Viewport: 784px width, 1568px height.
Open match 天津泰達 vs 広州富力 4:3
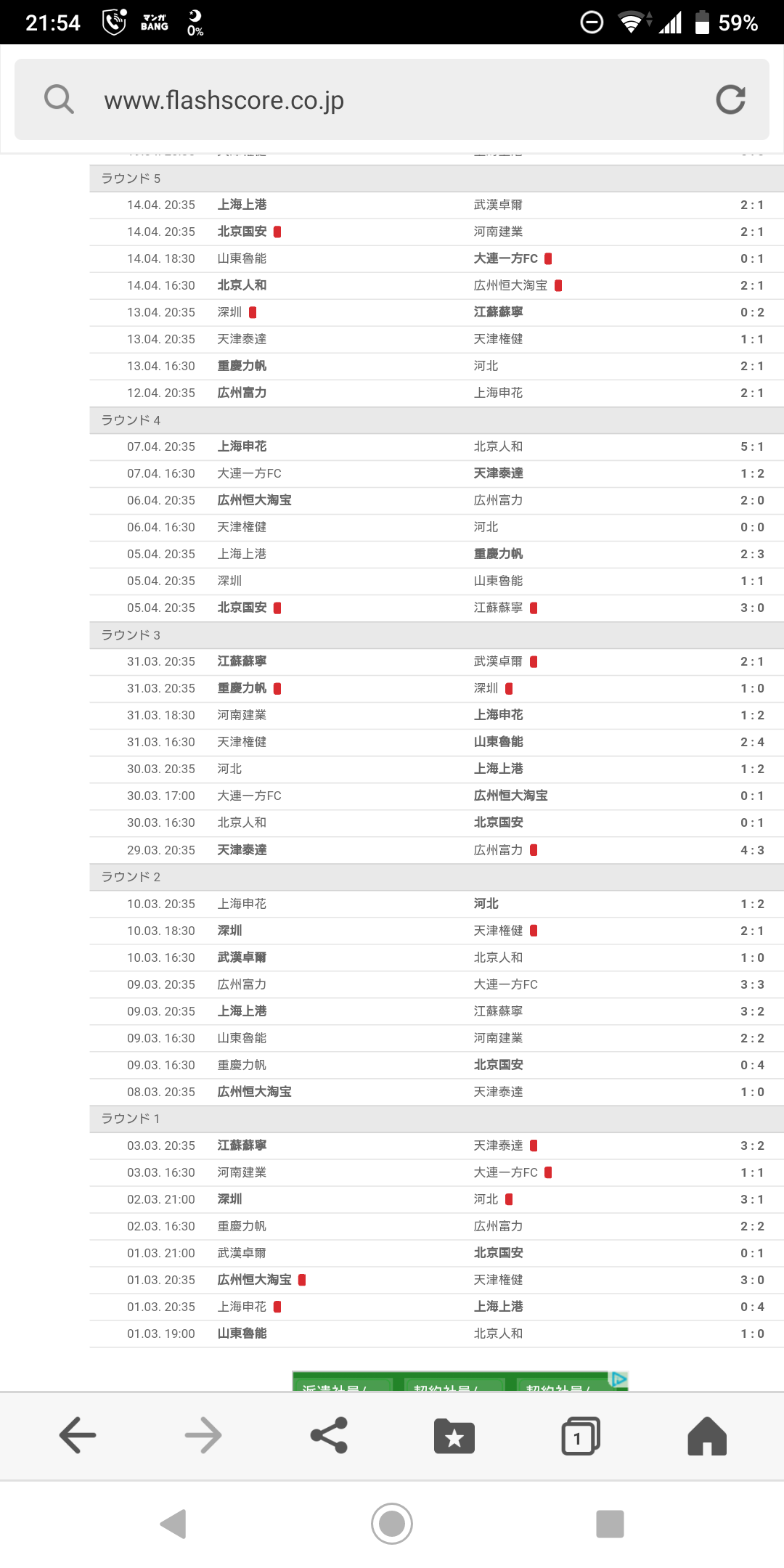tap(436, 850)
